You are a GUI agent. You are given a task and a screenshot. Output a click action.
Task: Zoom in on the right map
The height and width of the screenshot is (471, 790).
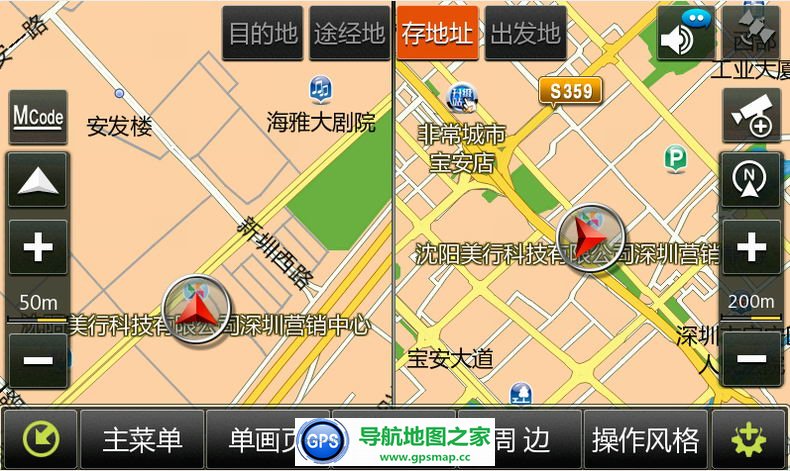tap(751, 247)
